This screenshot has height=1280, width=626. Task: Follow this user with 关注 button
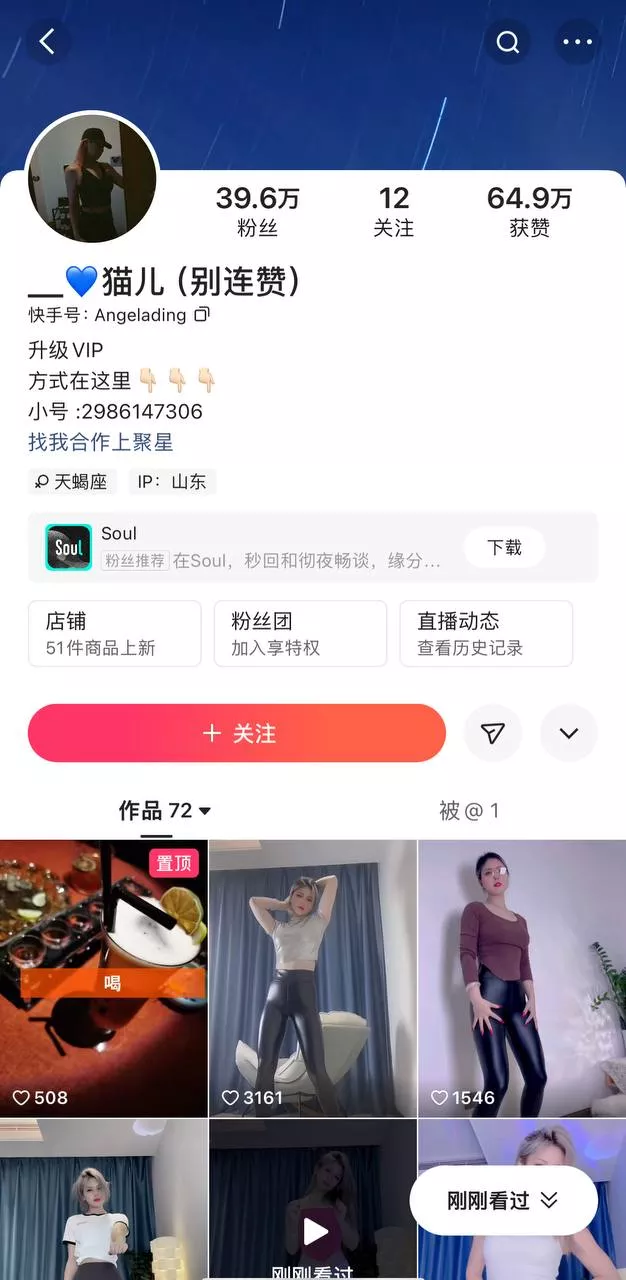click(x=237, y=733)
